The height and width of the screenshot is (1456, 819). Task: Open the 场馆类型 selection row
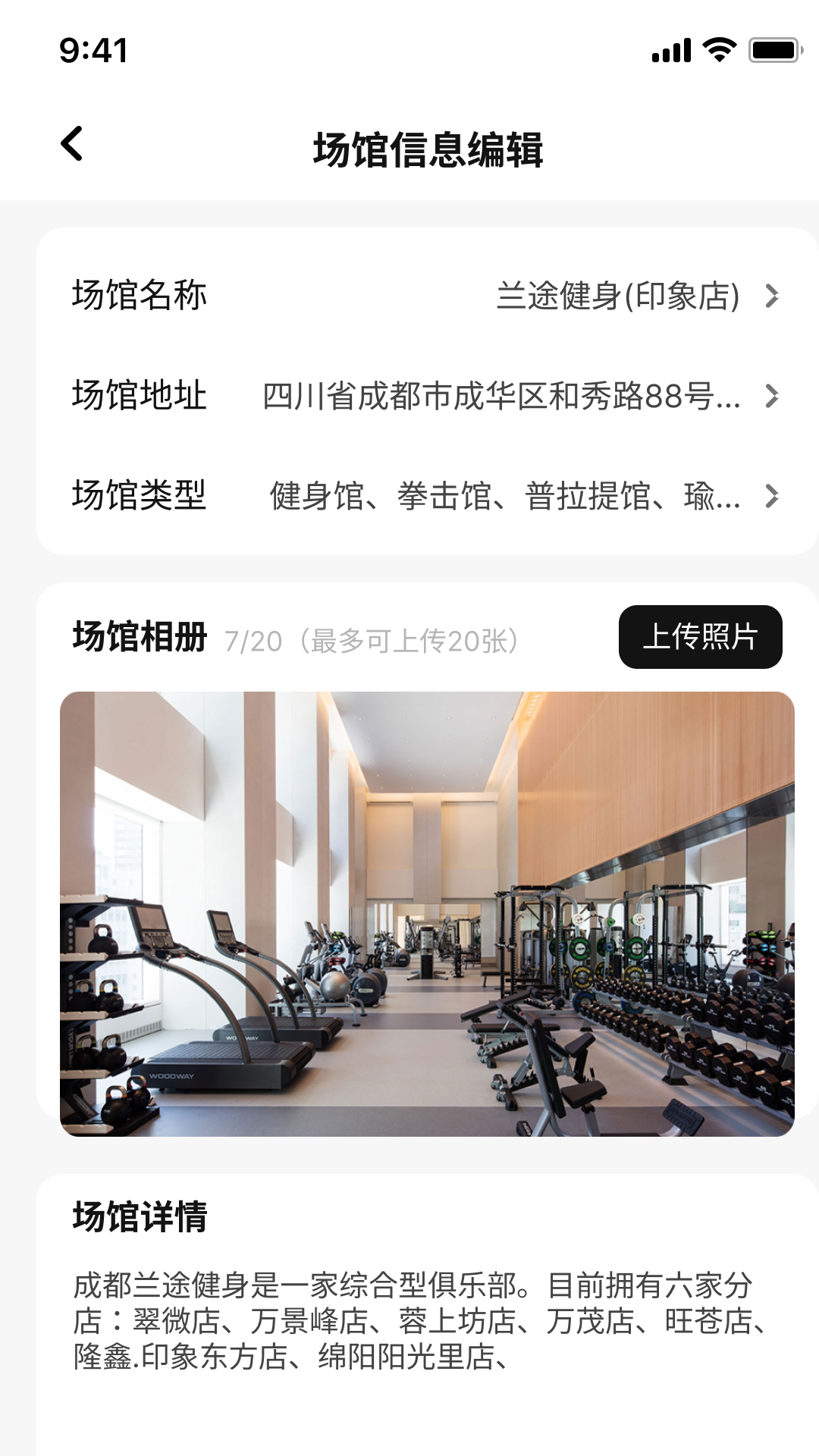(x=426, y=496)
